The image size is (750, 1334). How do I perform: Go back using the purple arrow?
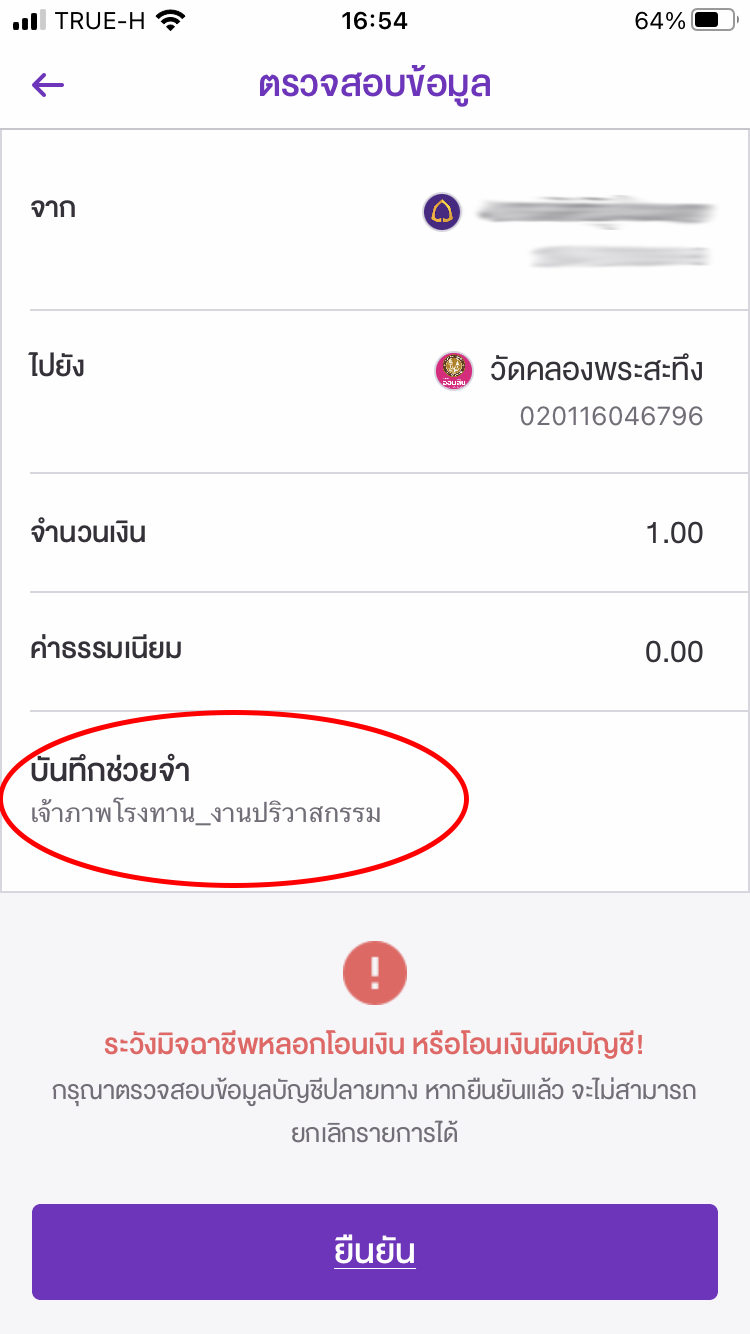point(48,85)
